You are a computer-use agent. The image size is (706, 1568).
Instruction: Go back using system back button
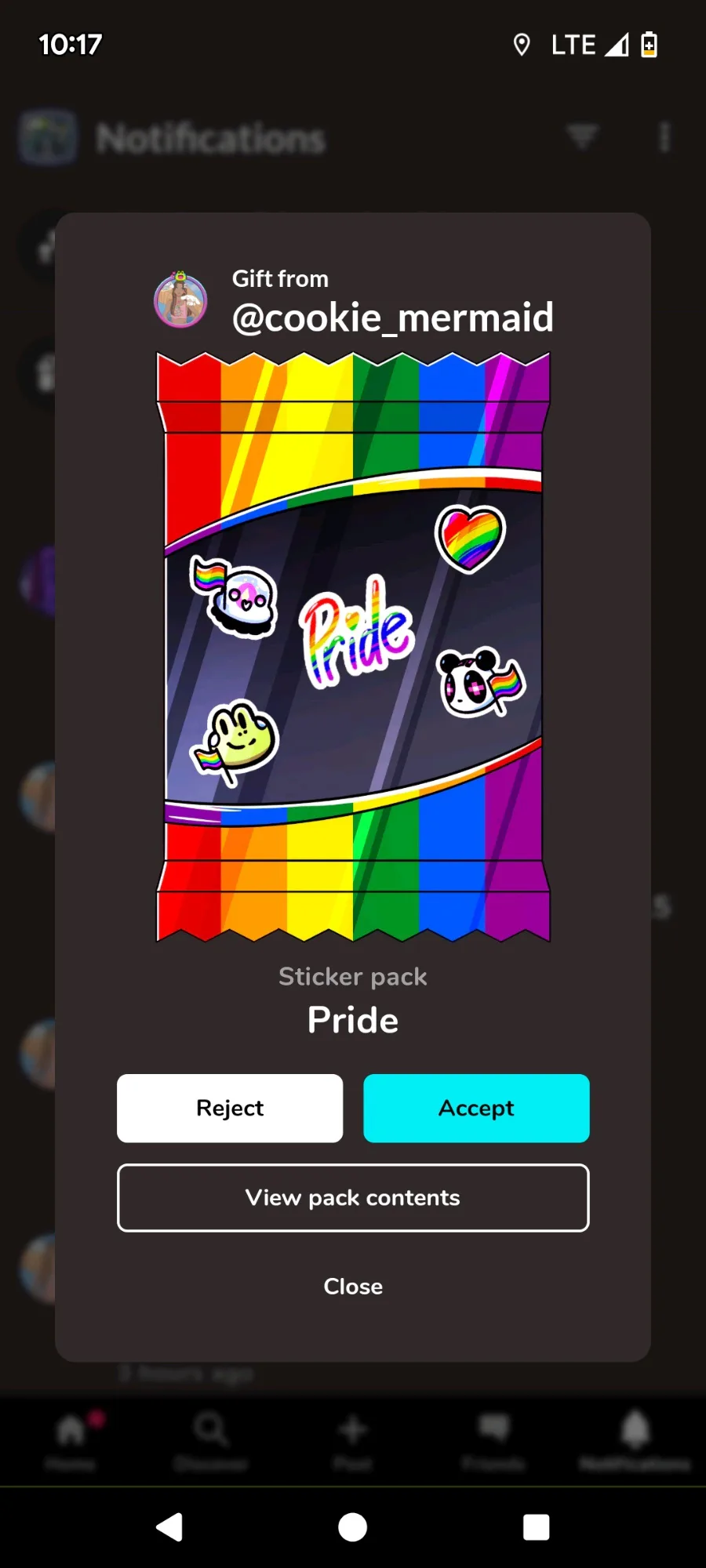tap(169, 1527)
